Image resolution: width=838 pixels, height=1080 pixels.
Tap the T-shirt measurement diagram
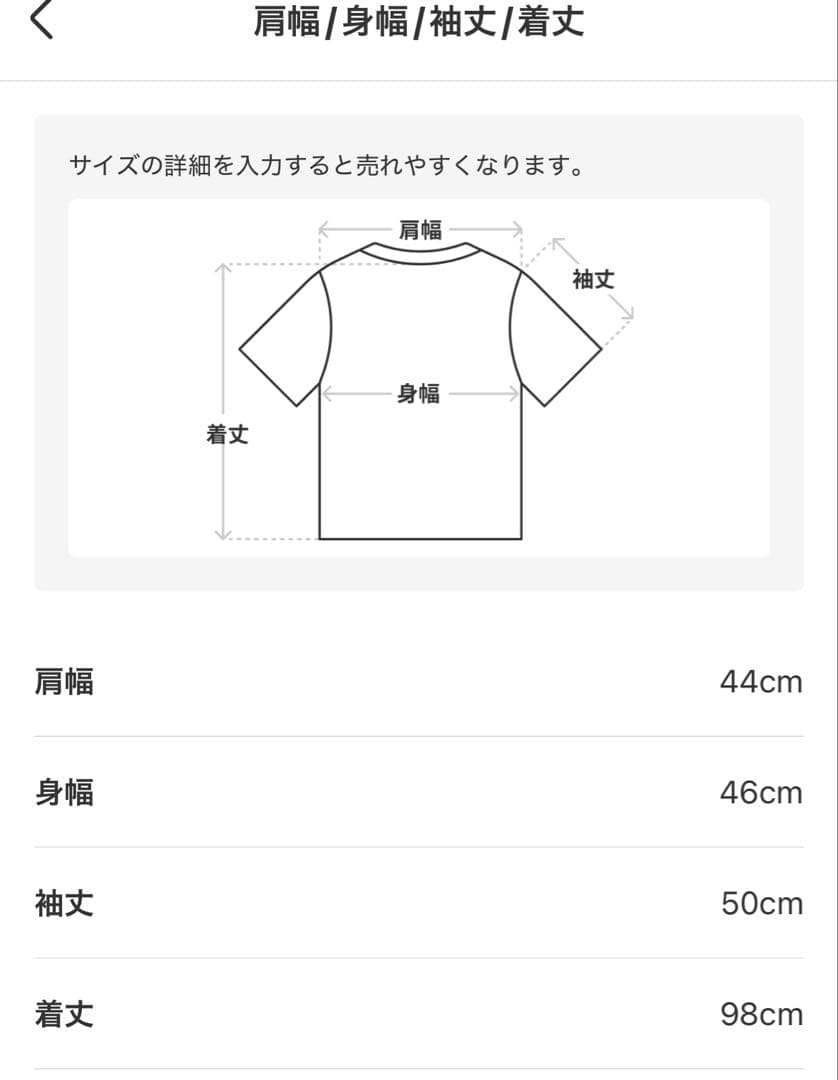click(x=420, y=380)
